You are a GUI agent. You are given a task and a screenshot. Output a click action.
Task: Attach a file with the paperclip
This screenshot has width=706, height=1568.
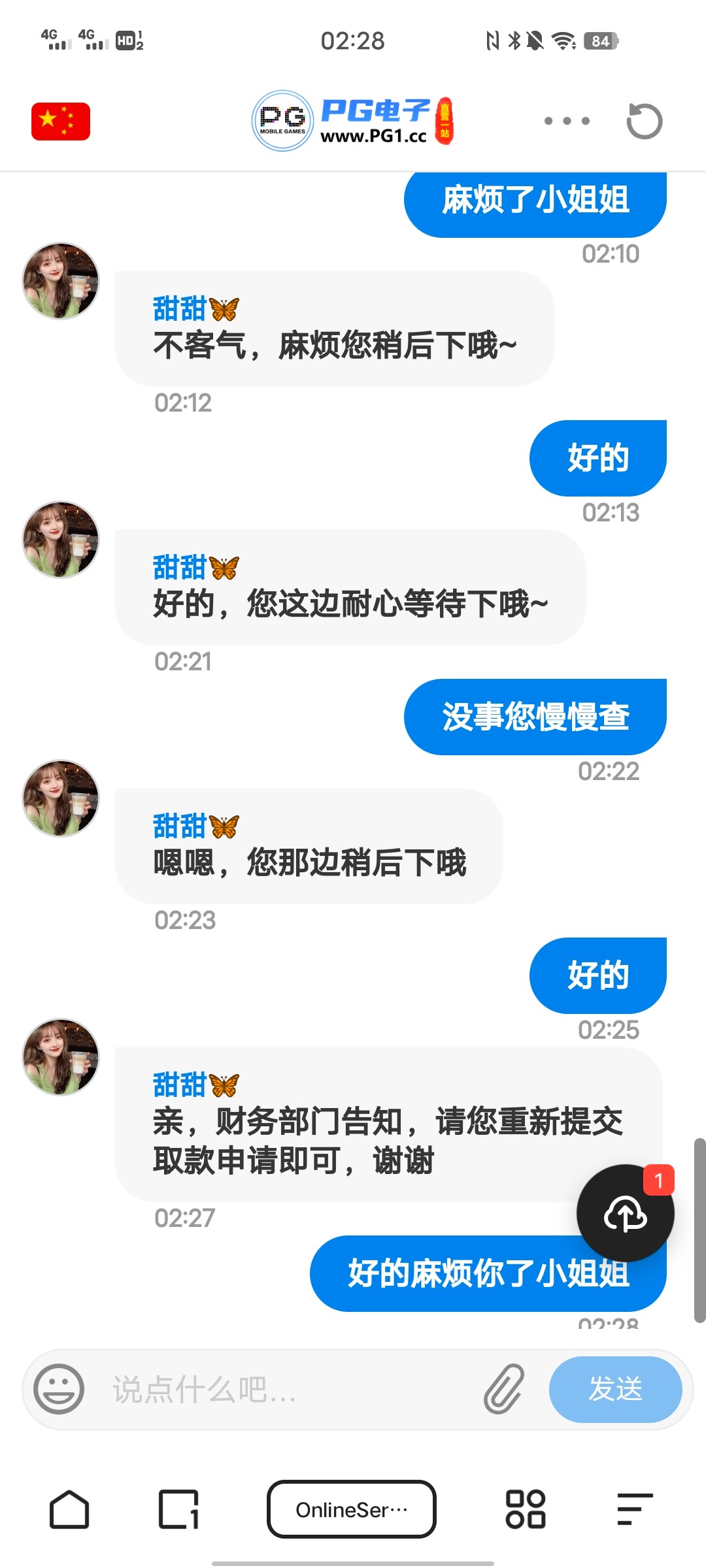(x=504, y=1389)
